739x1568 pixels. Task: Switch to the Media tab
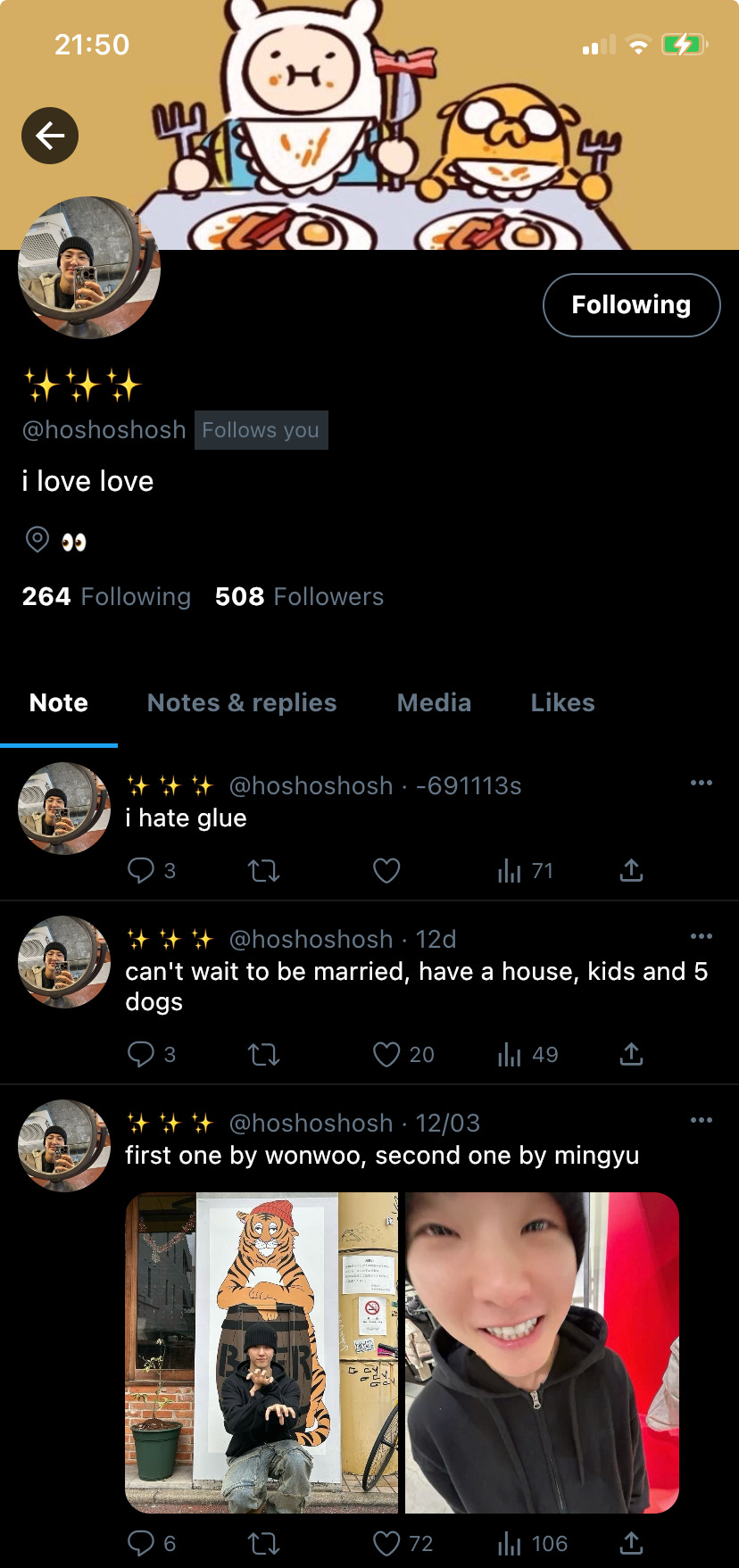pos(434,703)
